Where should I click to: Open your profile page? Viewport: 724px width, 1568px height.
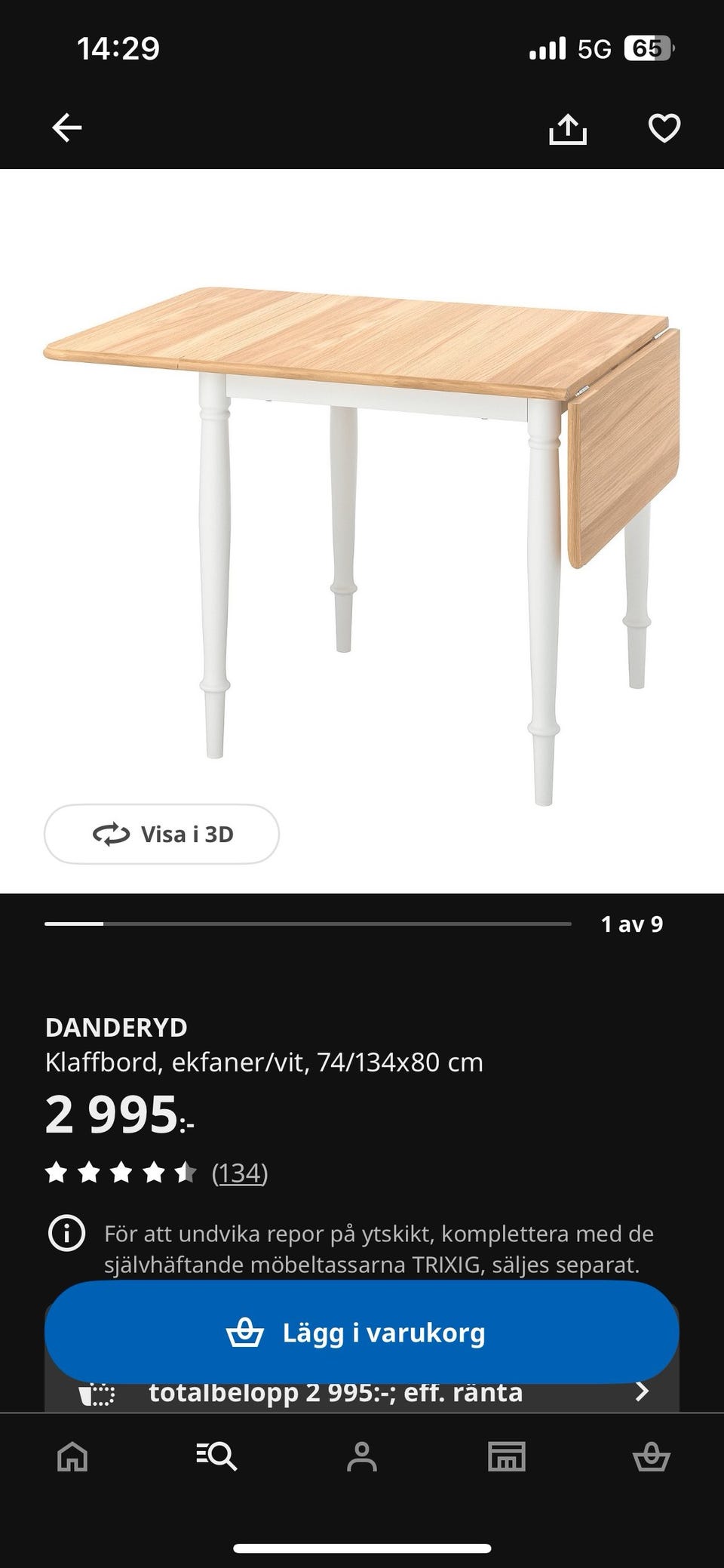tap(362, 1457)
